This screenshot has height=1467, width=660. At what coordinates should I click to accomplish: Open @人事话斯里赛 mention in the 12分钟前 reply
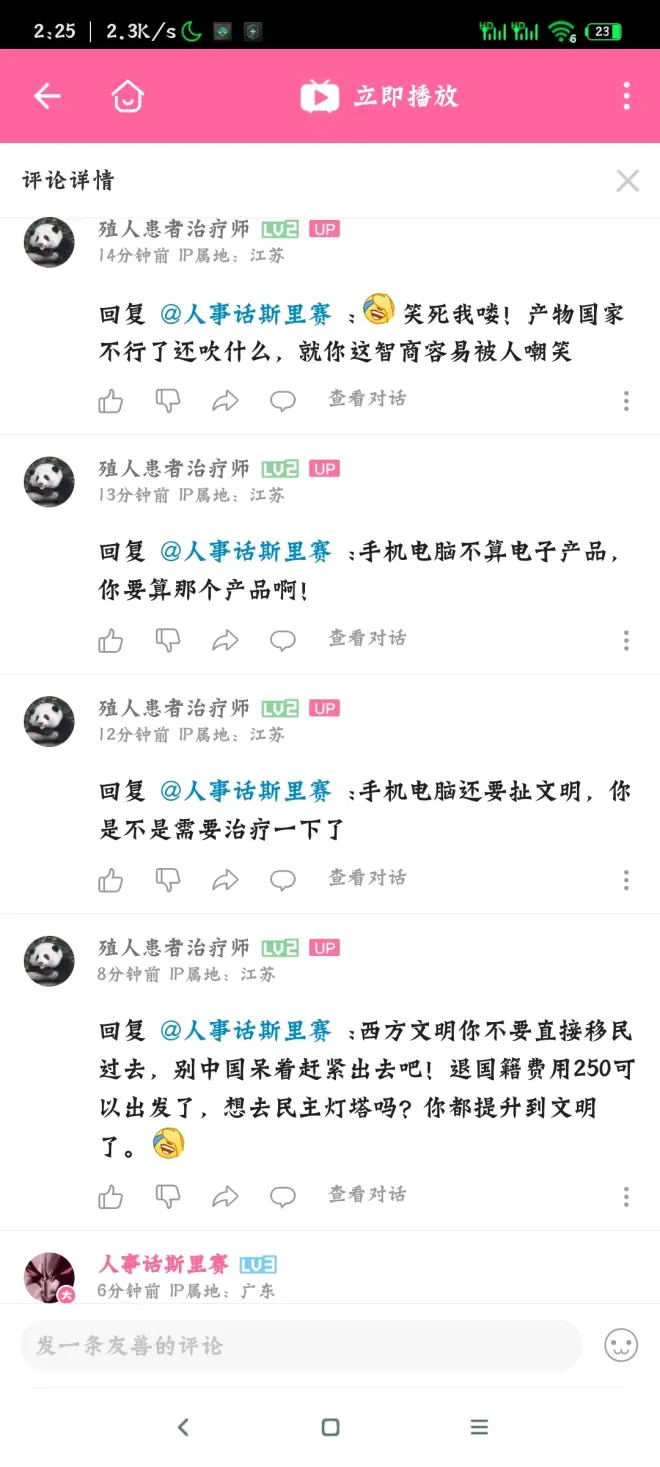[x=246, y=791]
